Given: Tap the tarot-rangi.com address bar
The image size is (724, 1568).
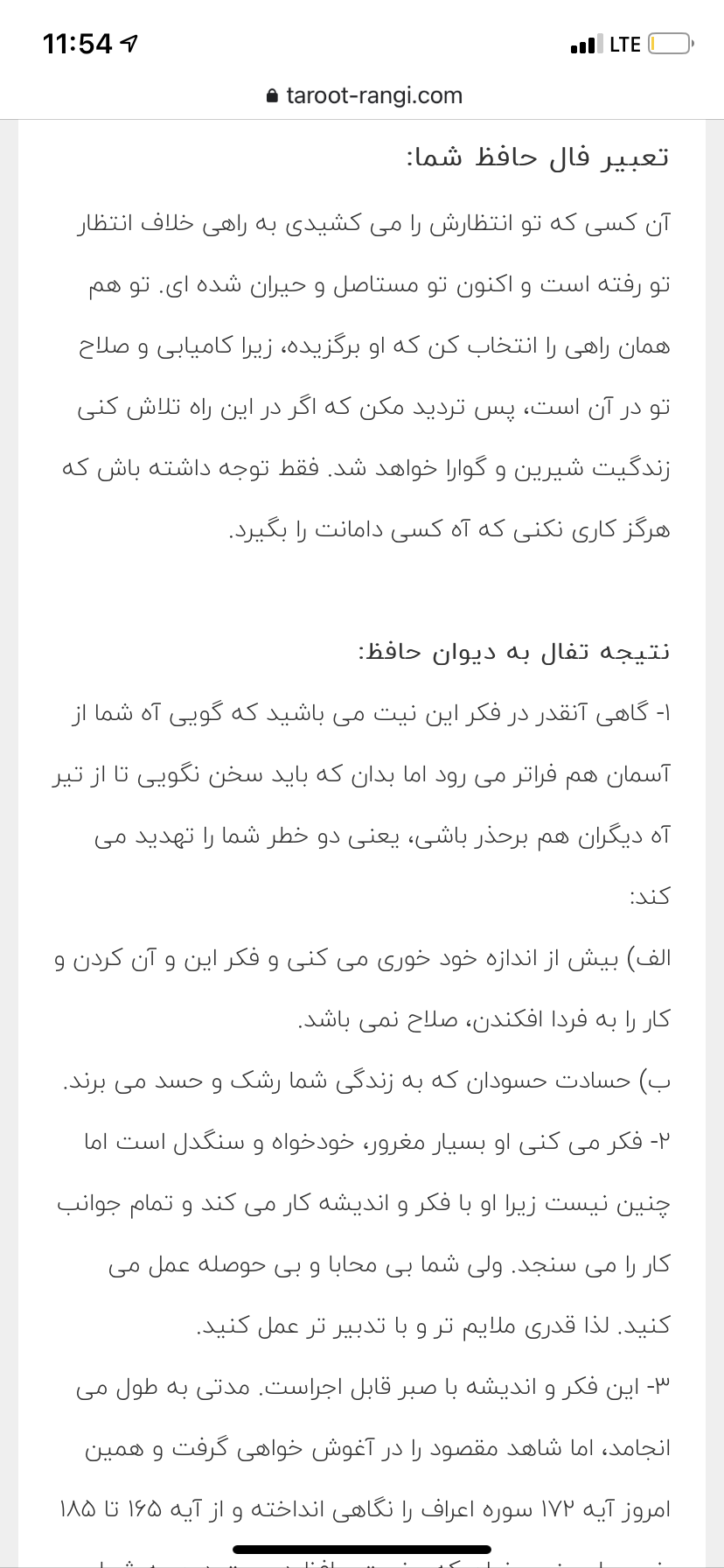Looking at the screenshot, I should (x=364, y=95).
